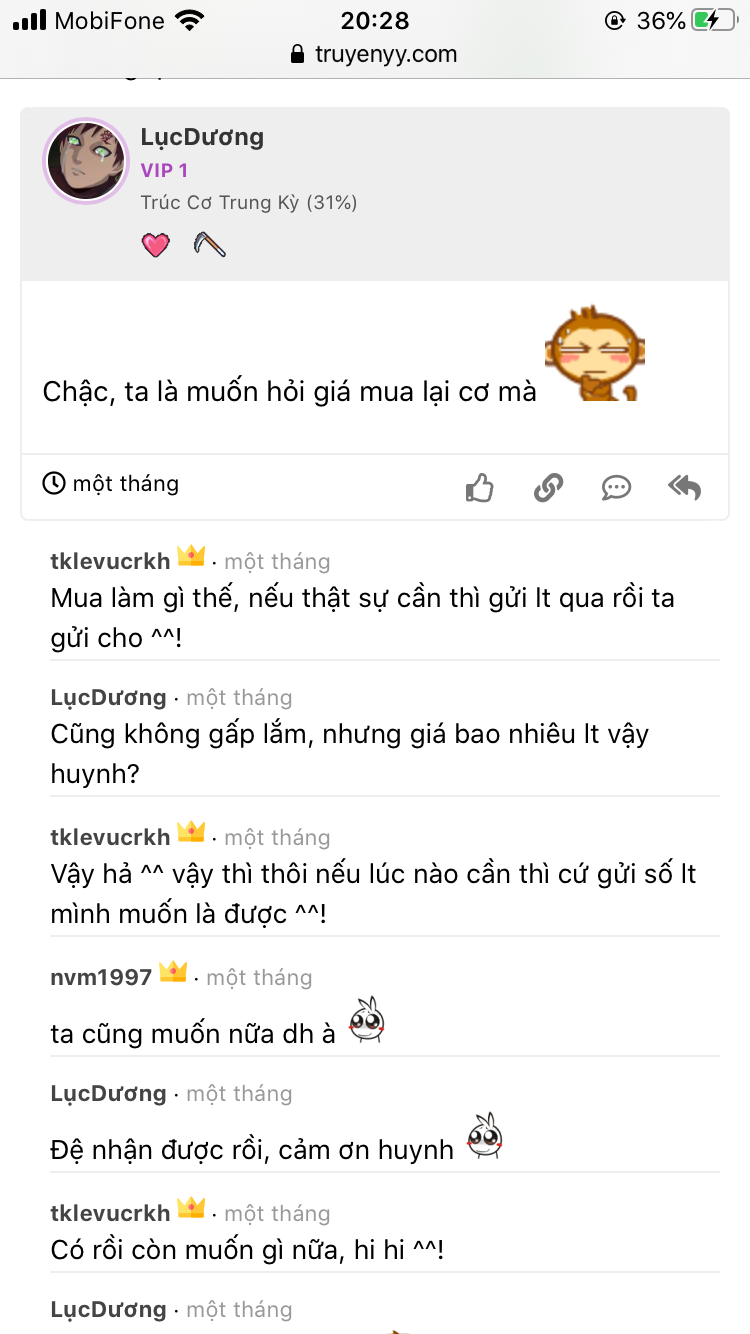Screen dimensions: 750x1334
Task: Open tklevucrkh's profile from the first reply
Action: pyautogui.click(x=110, y=561)
